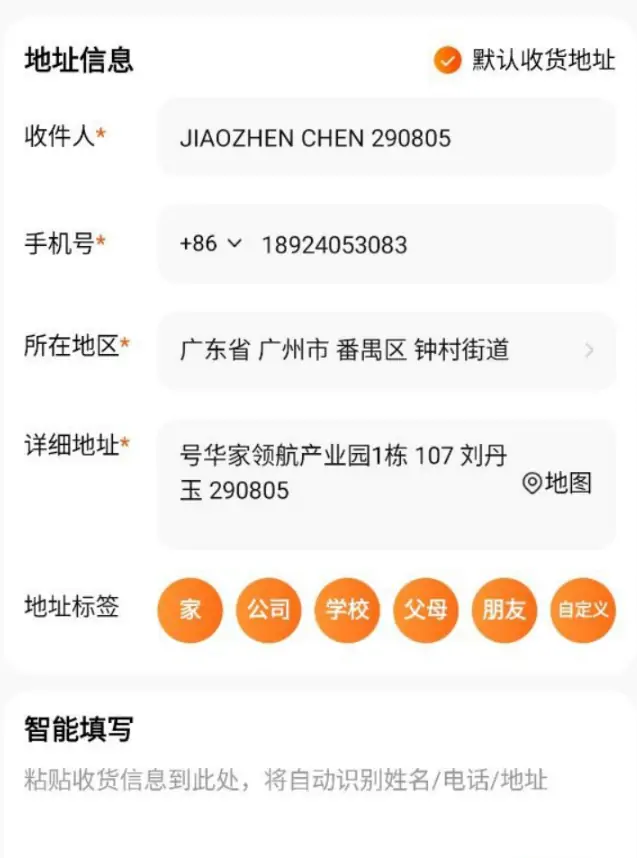Image resolution: width=637 pixels, height=858 pixels.
Task: Edit the 详细地址 text field
Action: [x=345, y=473]
